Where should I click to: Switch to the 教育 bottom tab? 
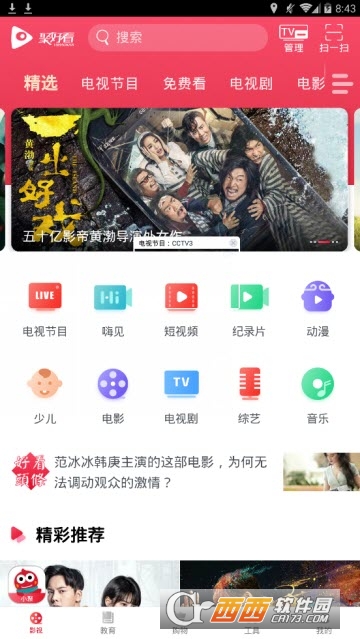coord(108,623)
